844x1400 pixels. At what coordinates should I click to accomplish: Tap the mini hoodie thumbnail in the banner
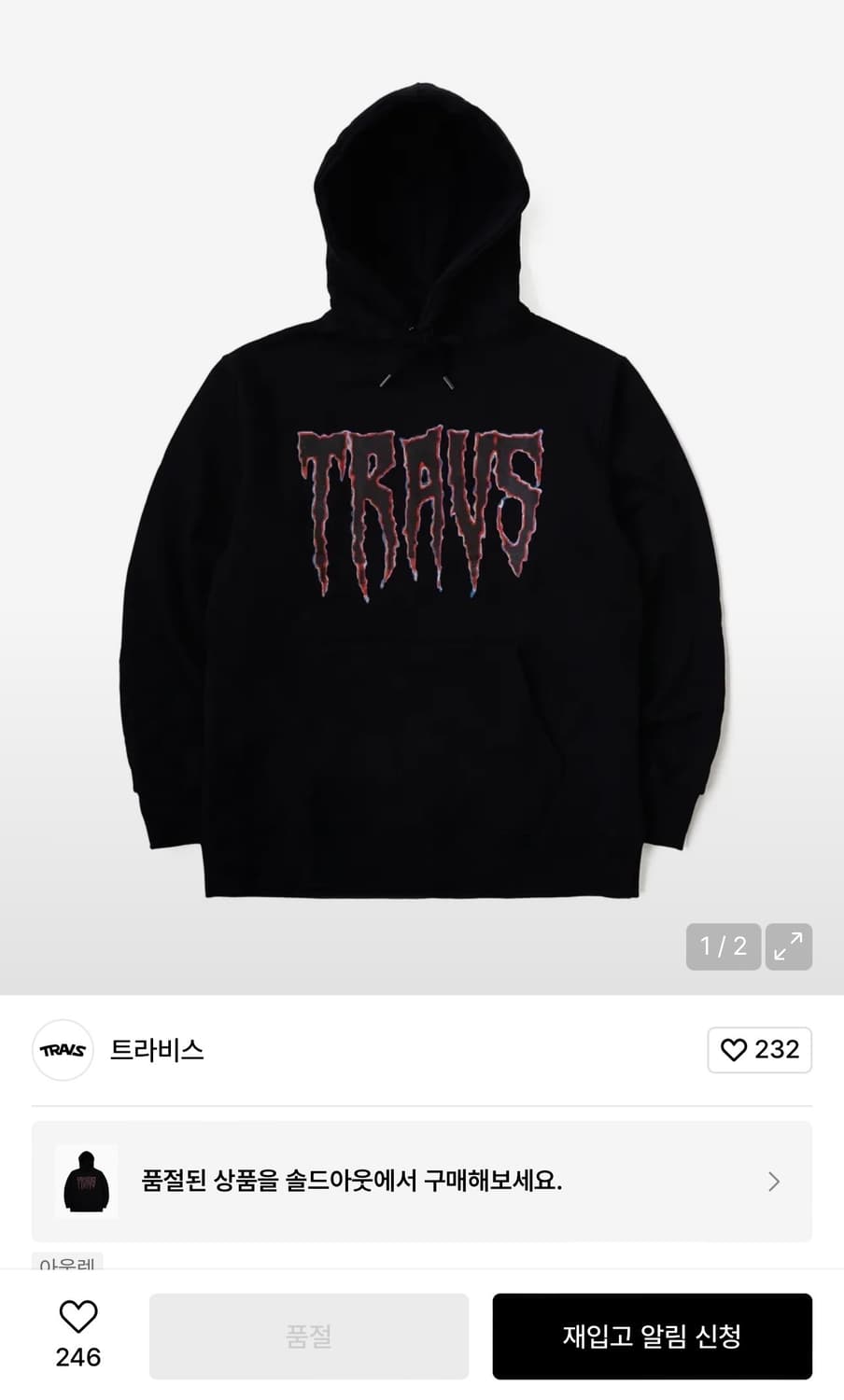[x=86, y=1182]
